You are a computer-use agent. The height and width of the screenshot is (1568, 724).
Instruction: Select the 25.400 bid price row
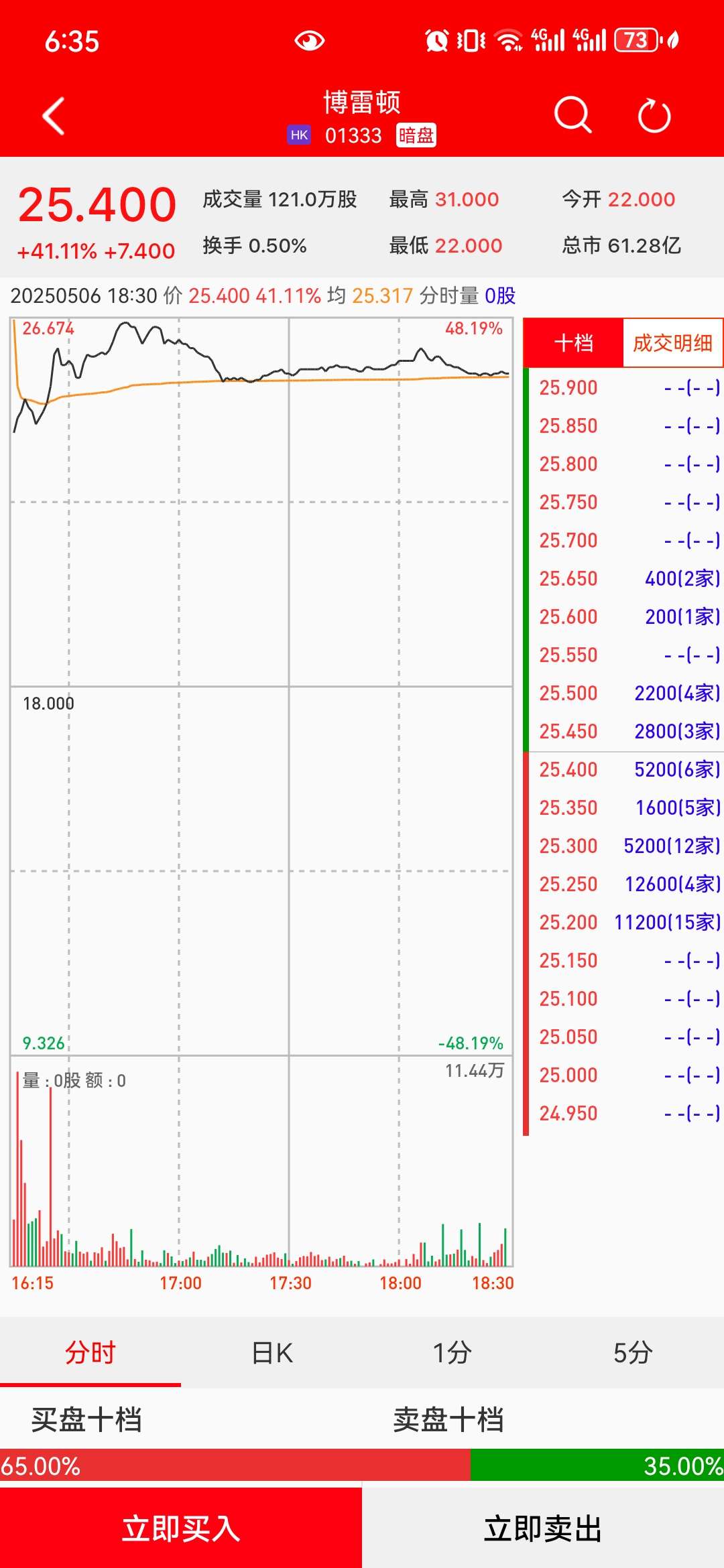tap(623, 769)
